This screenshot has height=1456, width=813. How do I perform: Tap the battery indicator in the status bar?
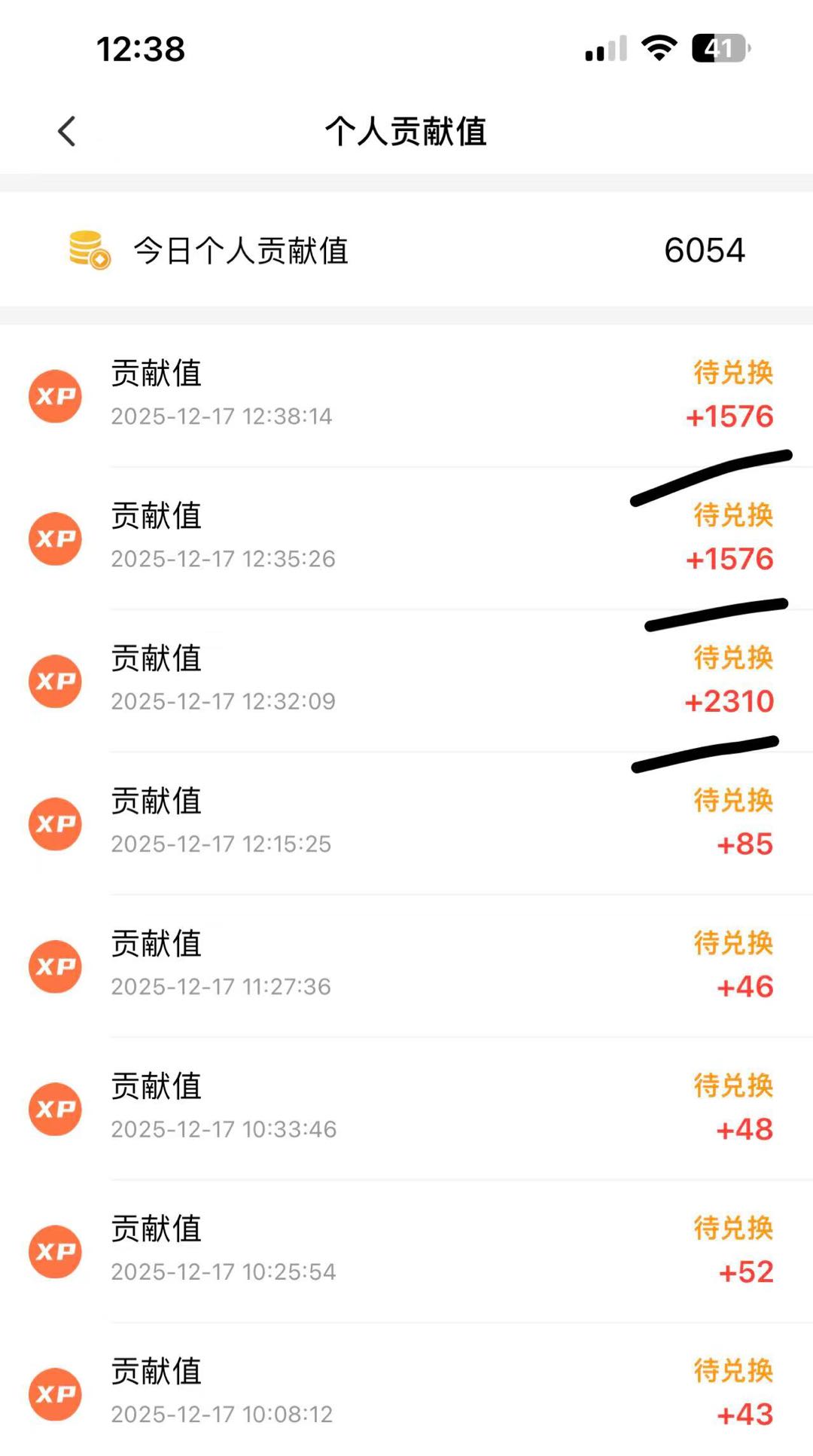[717, 47]
